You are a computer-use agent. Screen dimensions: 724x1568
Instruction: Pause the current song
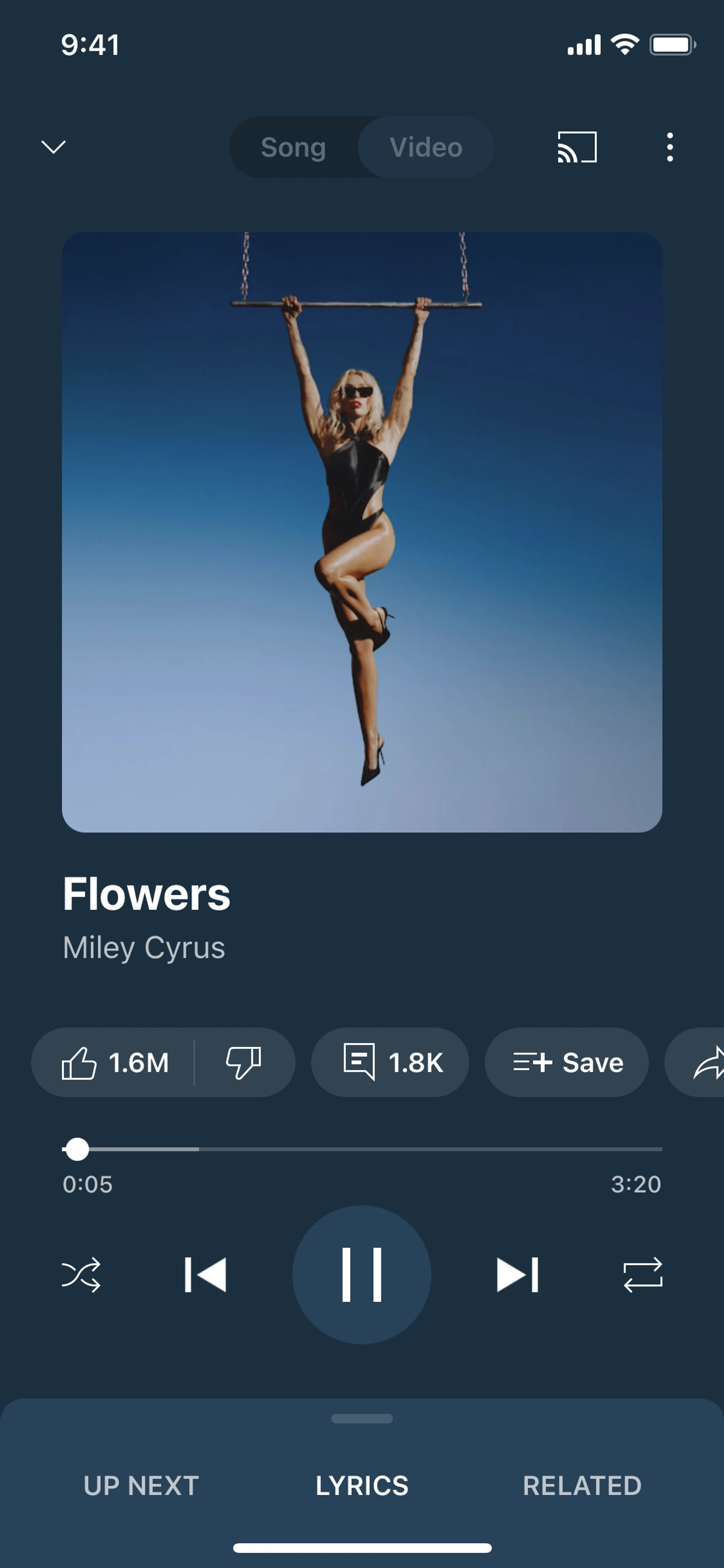[x=362, y=1275]
